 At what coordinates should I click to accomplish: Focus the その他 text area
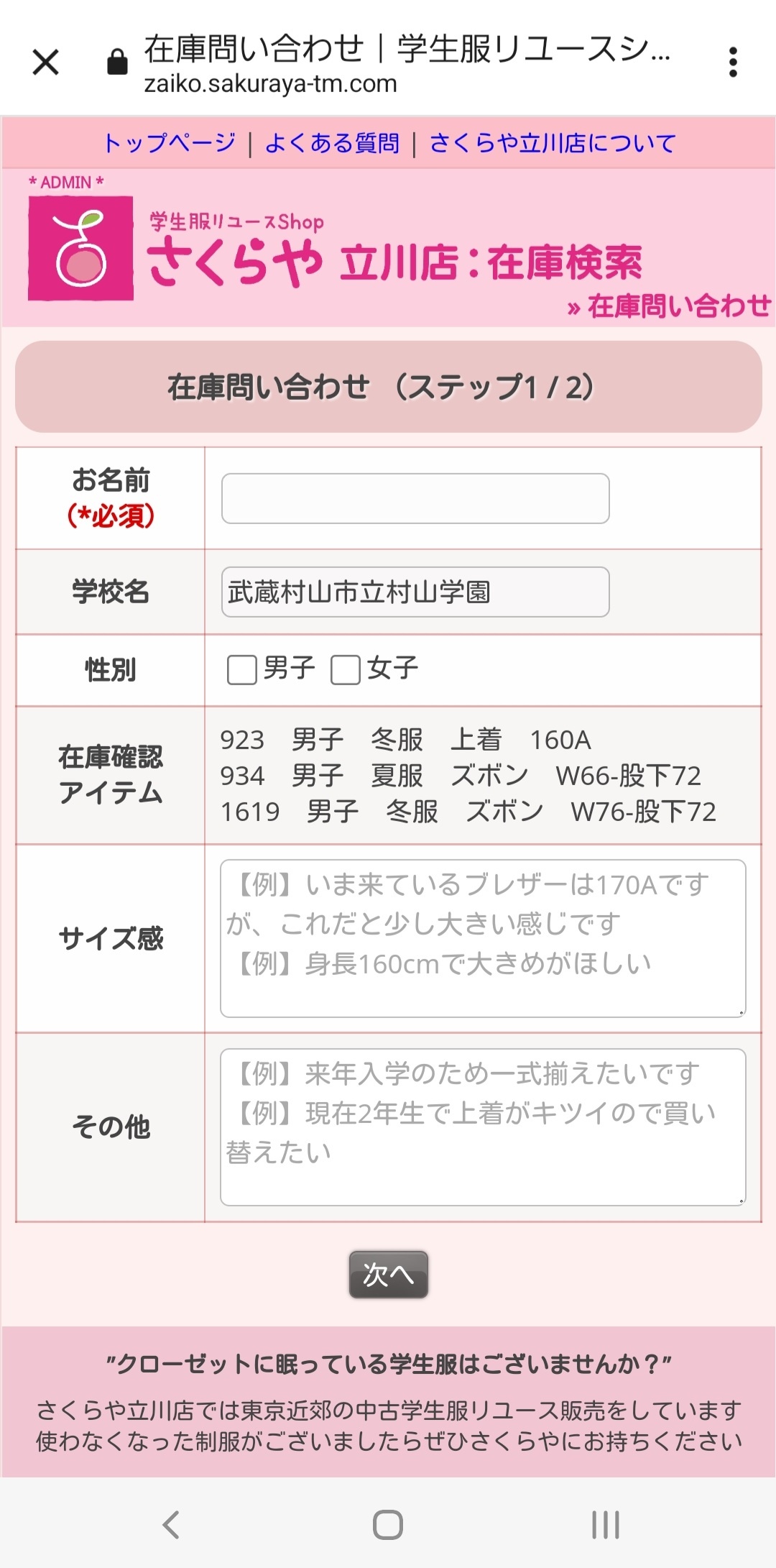(x=483, y=1127)
